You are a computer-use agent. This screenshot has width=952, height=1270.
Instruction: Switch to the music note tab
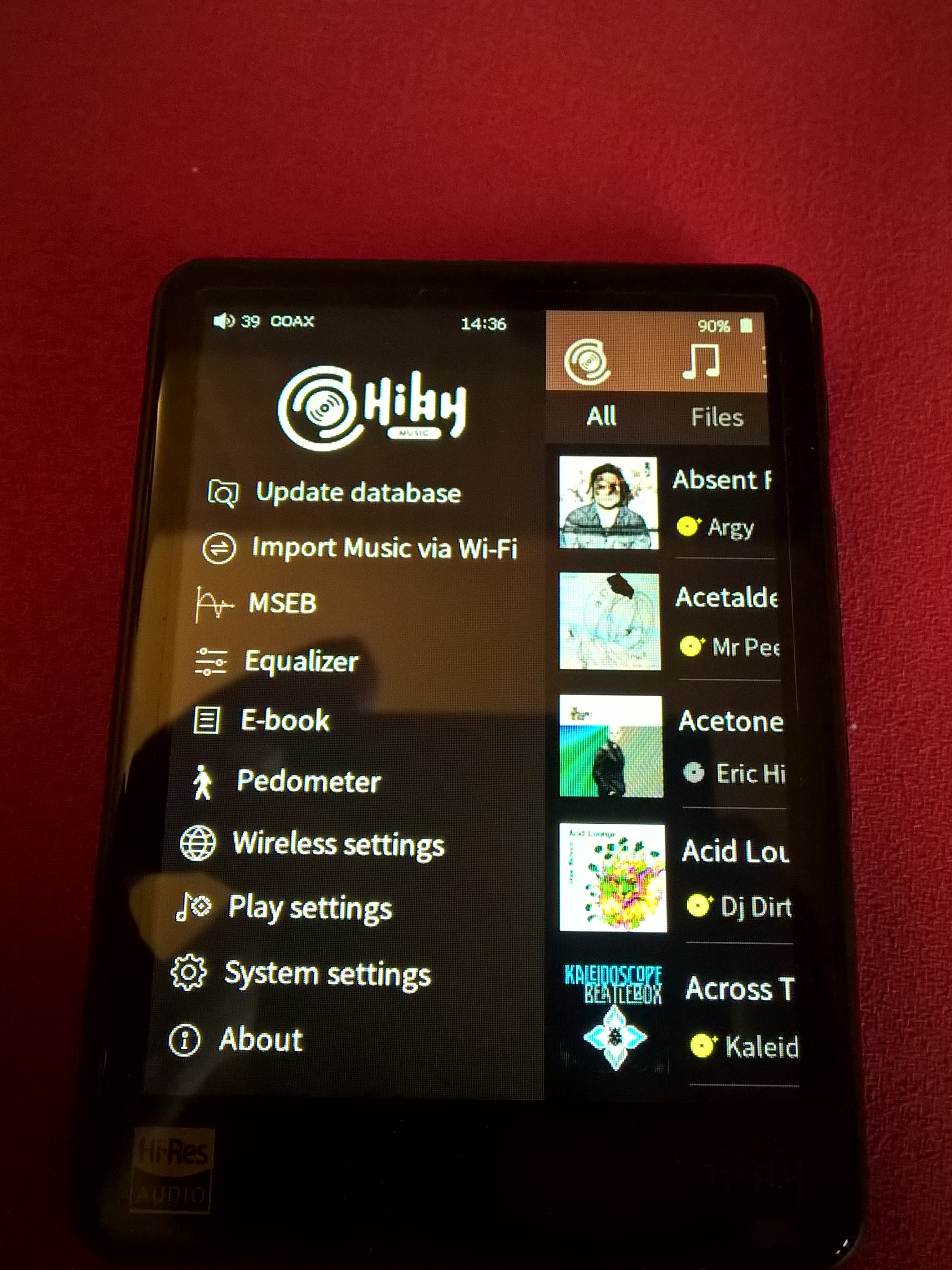pyautogui.click(x=701, y=362)
